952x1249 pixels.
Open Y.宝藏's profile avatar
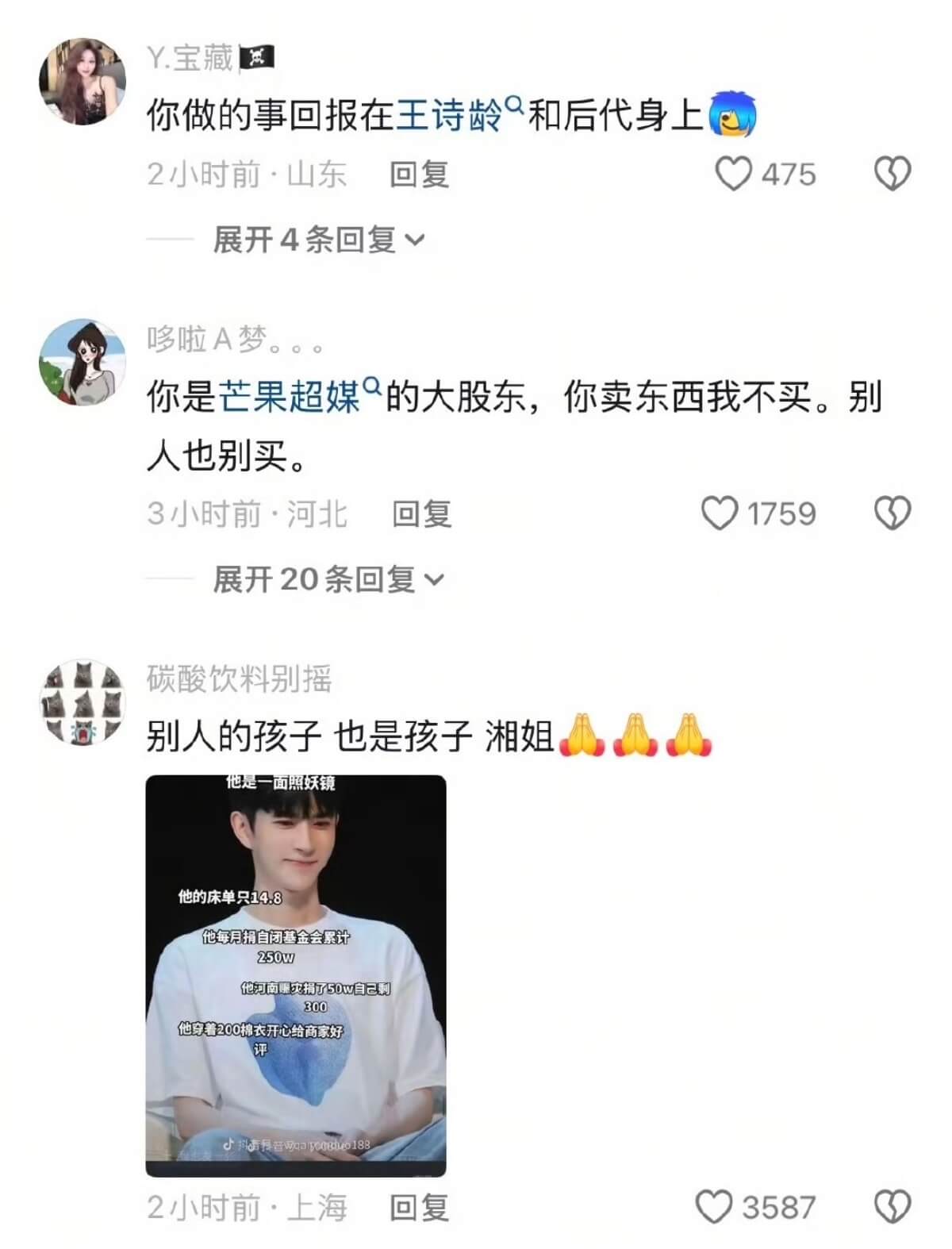[83, 81]
